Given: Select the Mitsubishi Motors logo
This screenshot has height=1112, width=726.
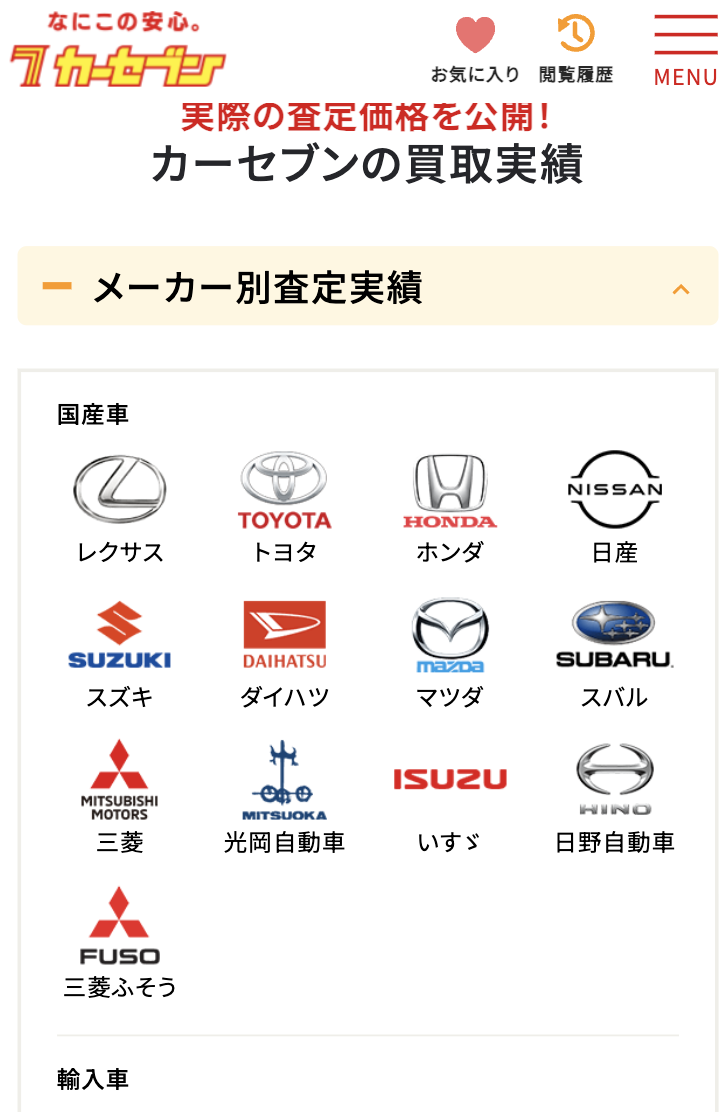Looking at the screenshot, I should pos(118,780).
